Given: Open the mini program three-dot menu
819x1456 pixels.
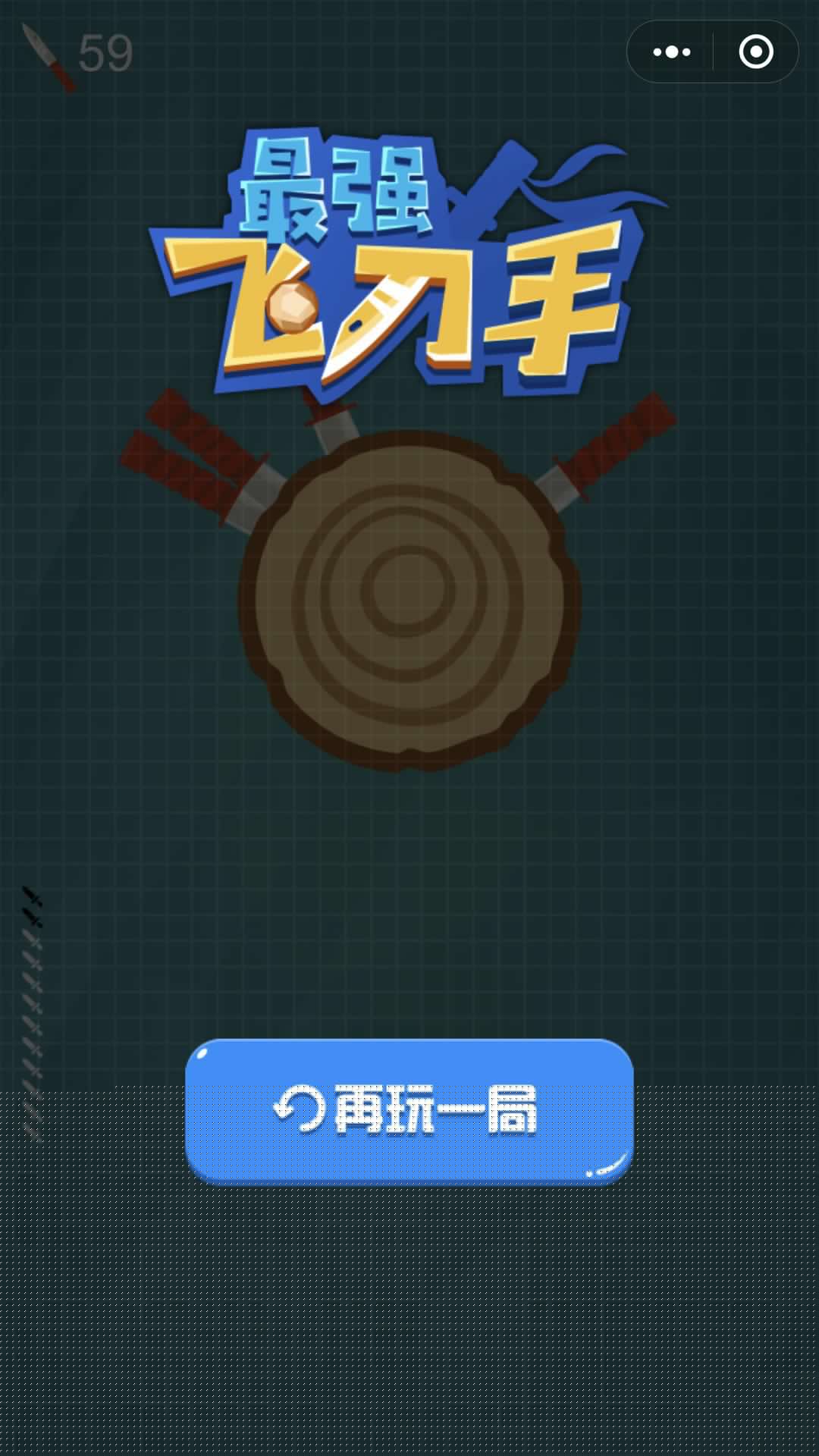Looking at the screenshot, I should [672, 52].
